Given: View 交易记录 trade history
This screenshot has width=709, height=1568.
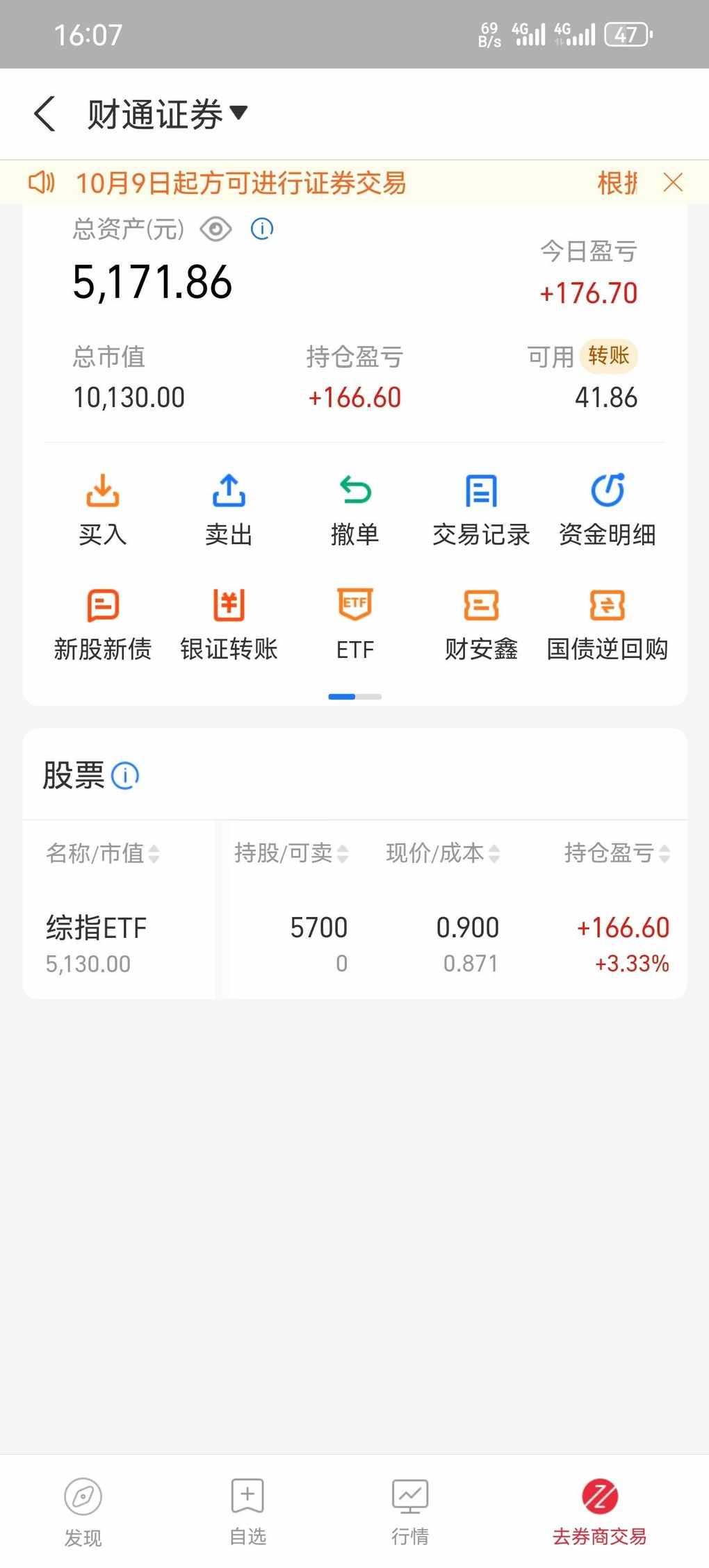Looking at the screenshot, I should pyautogui.click(x=481, y=511).
